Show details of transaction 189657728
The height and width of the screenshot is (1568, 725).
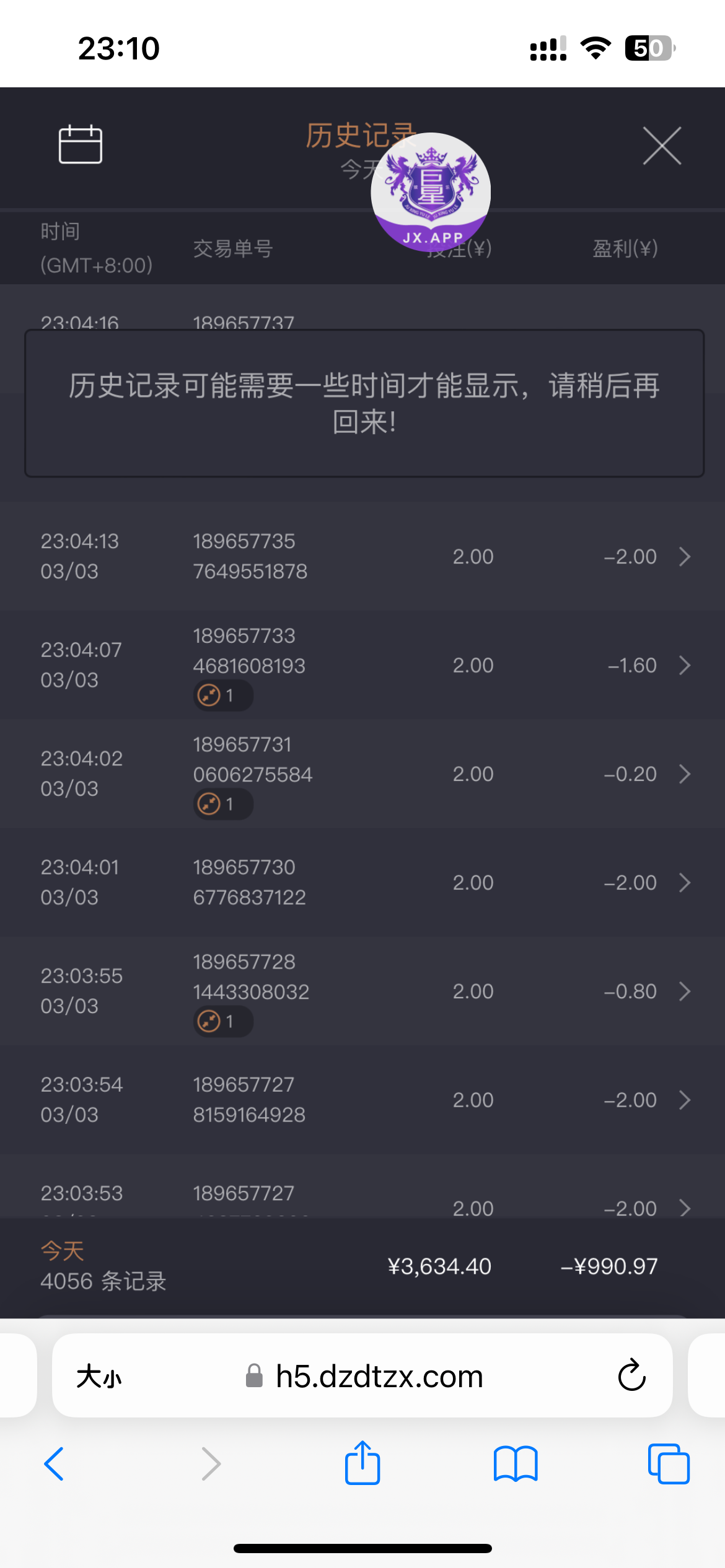(684, 991)
